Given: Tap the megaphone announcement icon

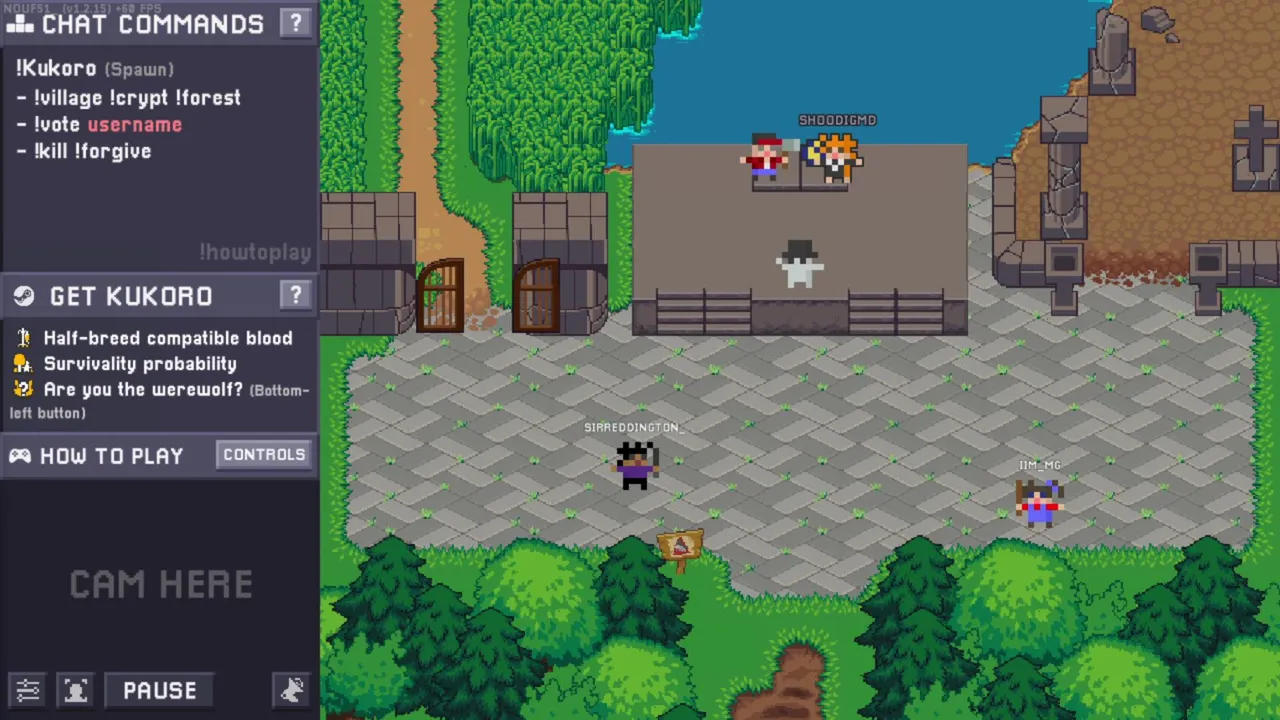Looking at the screenshot, I should pyautogui.click(x=292, y=690).
